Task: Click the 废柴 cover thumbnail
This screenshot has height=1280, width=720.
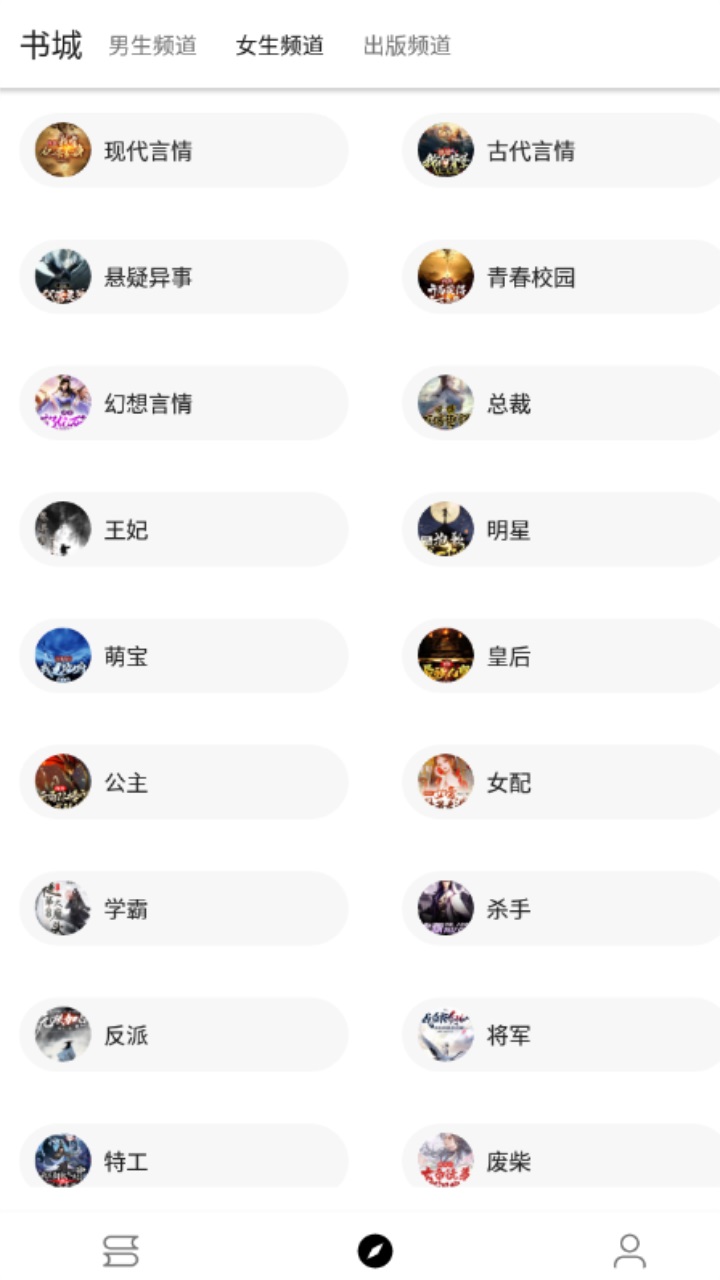Action: (x=444, y=1161)
